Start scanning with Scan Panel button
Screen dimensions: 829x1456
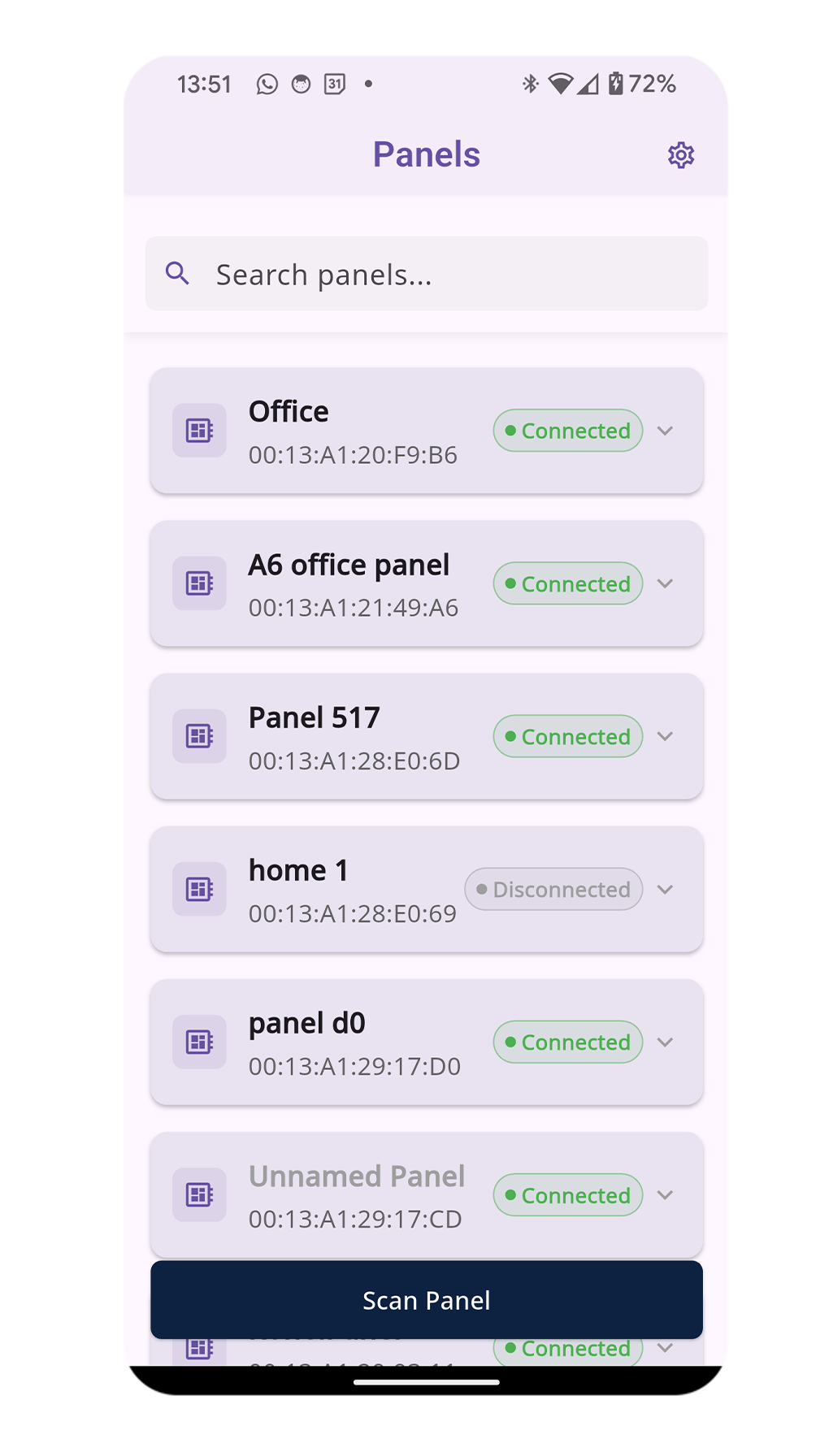(x=426, y=1300)
